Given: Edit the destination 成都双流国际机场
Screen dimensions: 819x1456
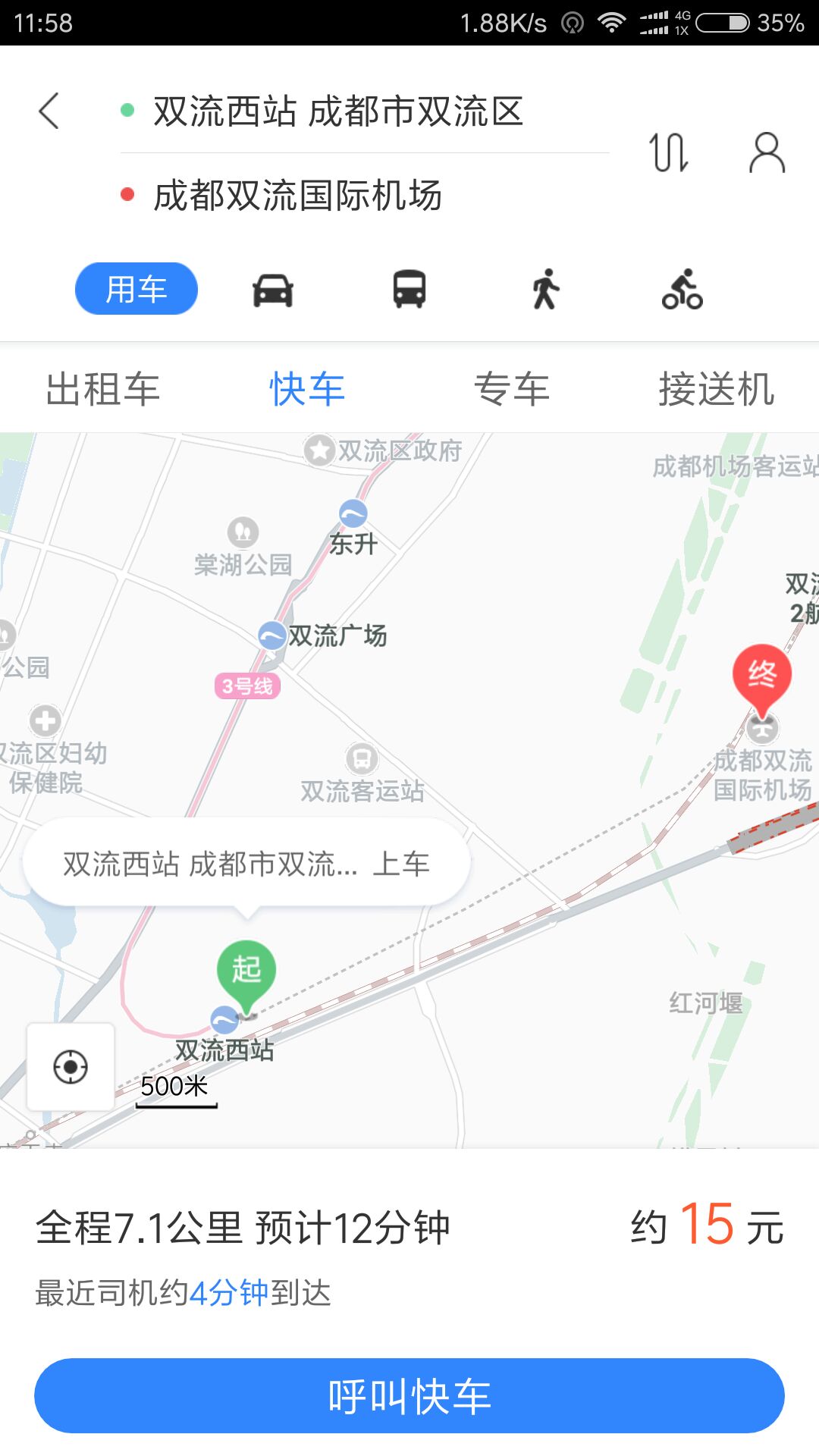Looking at the screenshot, I should [x=297, y=196].
